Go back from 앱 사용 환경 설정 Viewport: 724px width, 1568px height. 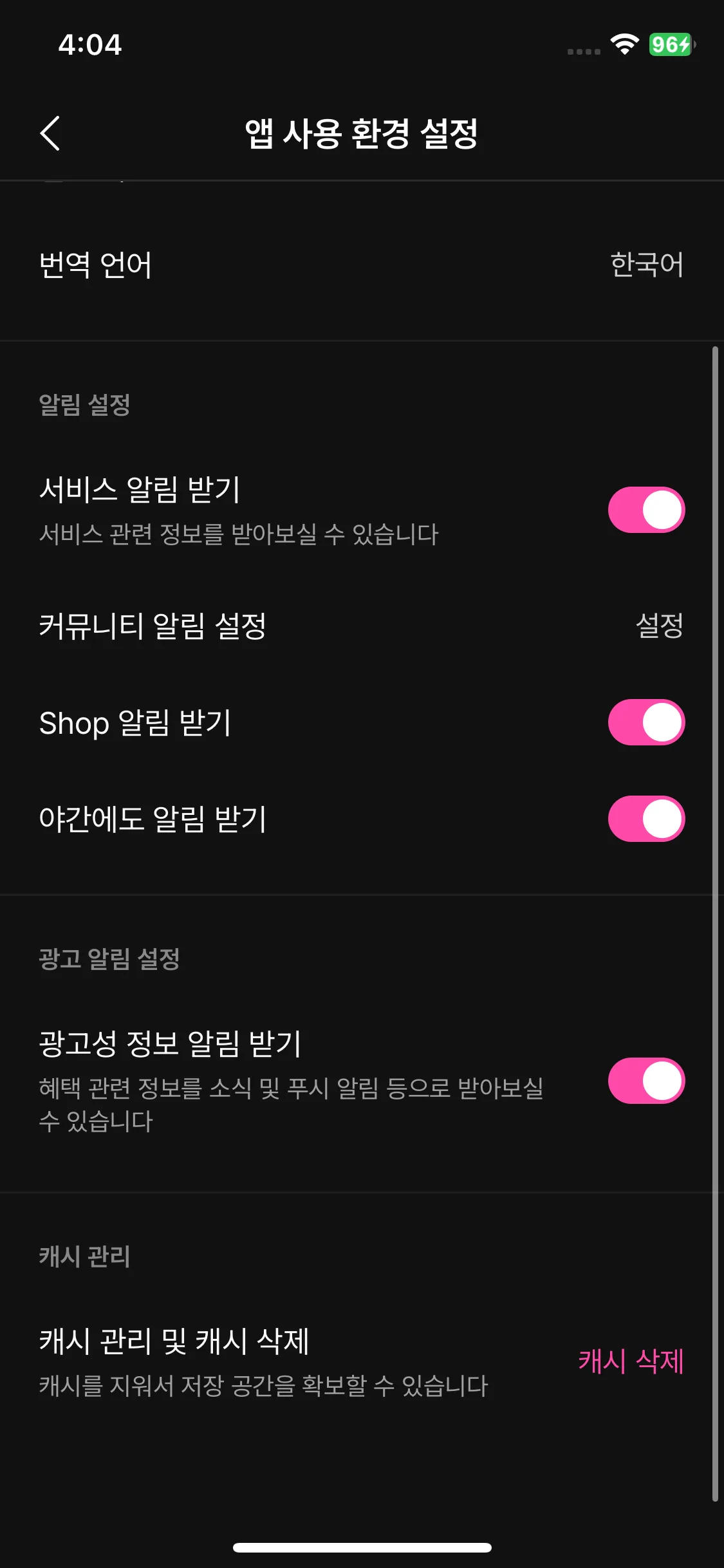[50, 133]
